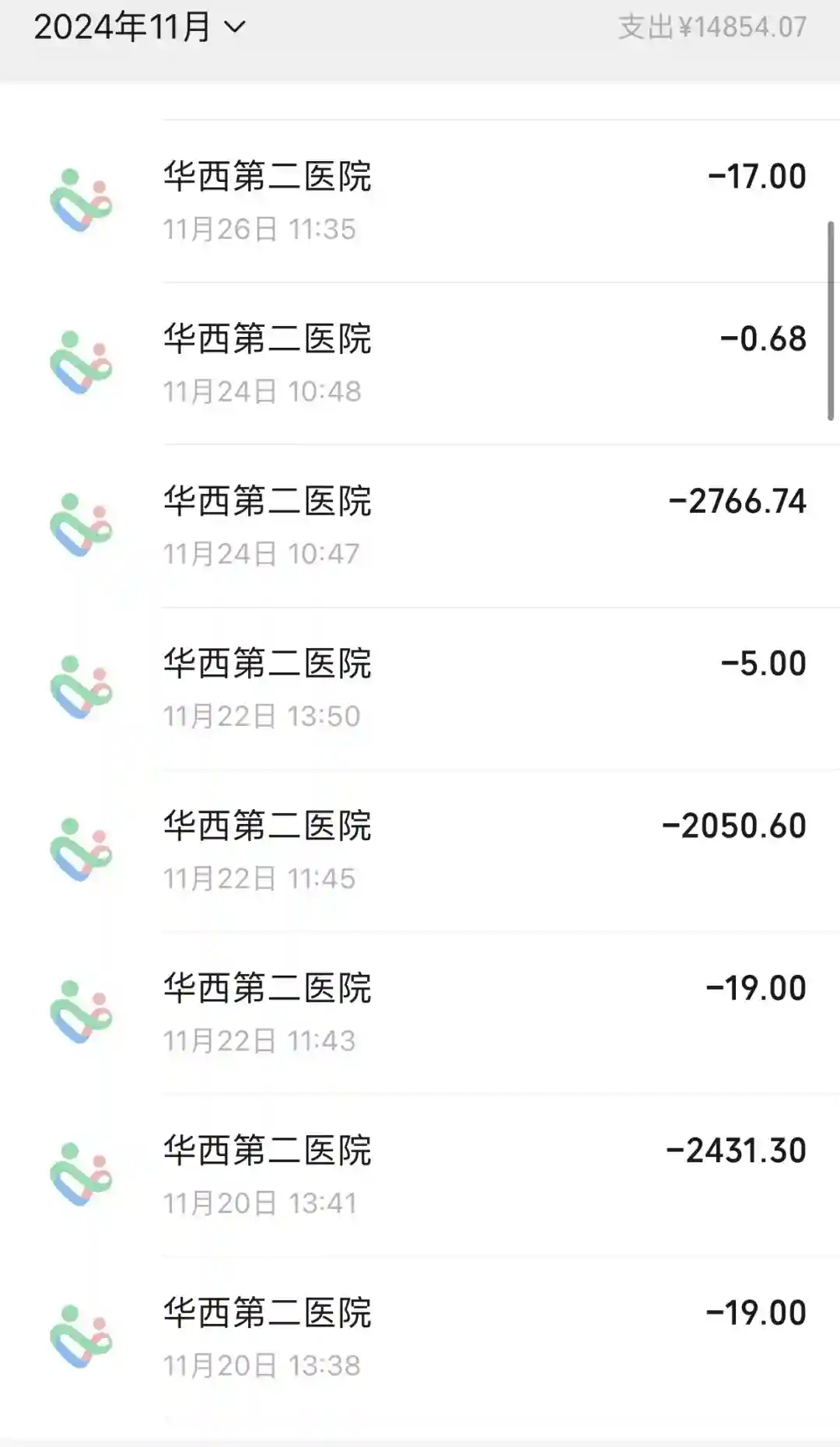Open the 2024年11月 month picker

140,28
